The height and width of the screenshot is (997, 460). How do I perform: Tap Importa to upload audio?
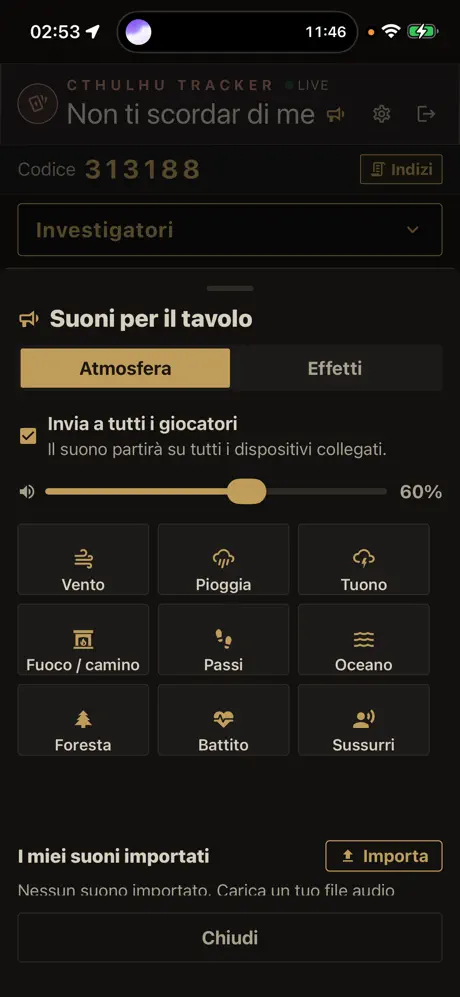384,856
